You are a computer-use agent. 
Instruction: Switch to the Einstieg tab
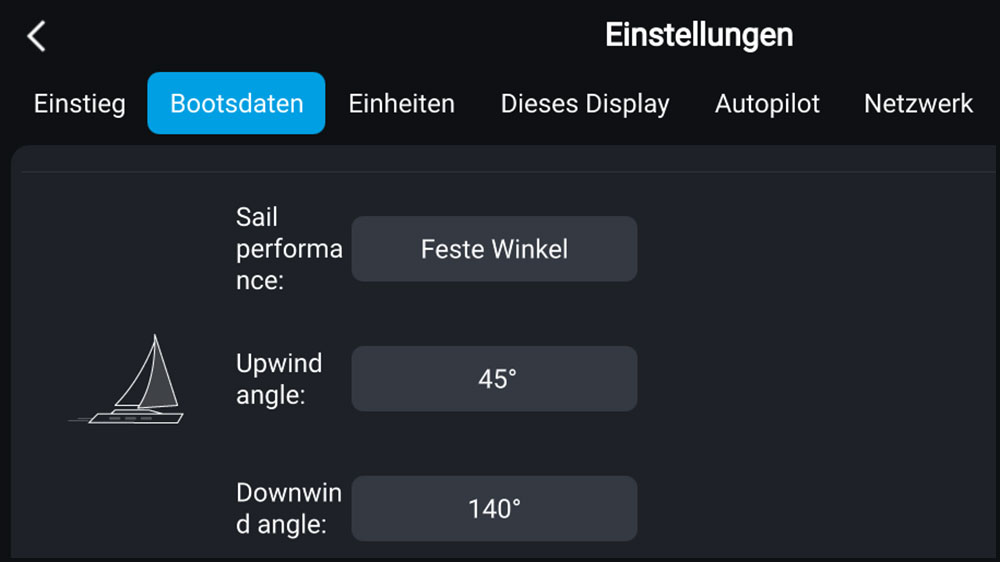coord(79,104)
